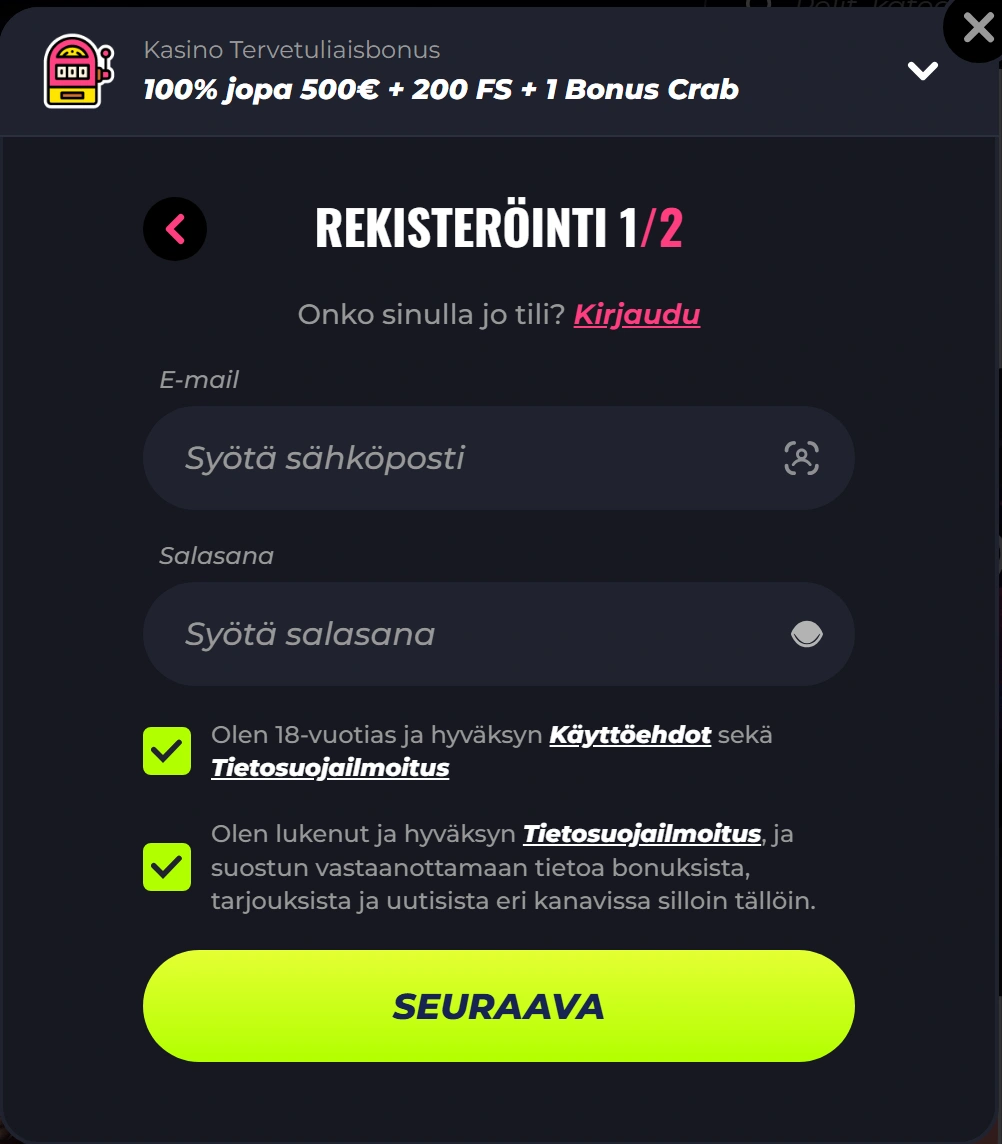
Task: Click the eye icon in the Salasana field
Action: (x=806, y=633)
